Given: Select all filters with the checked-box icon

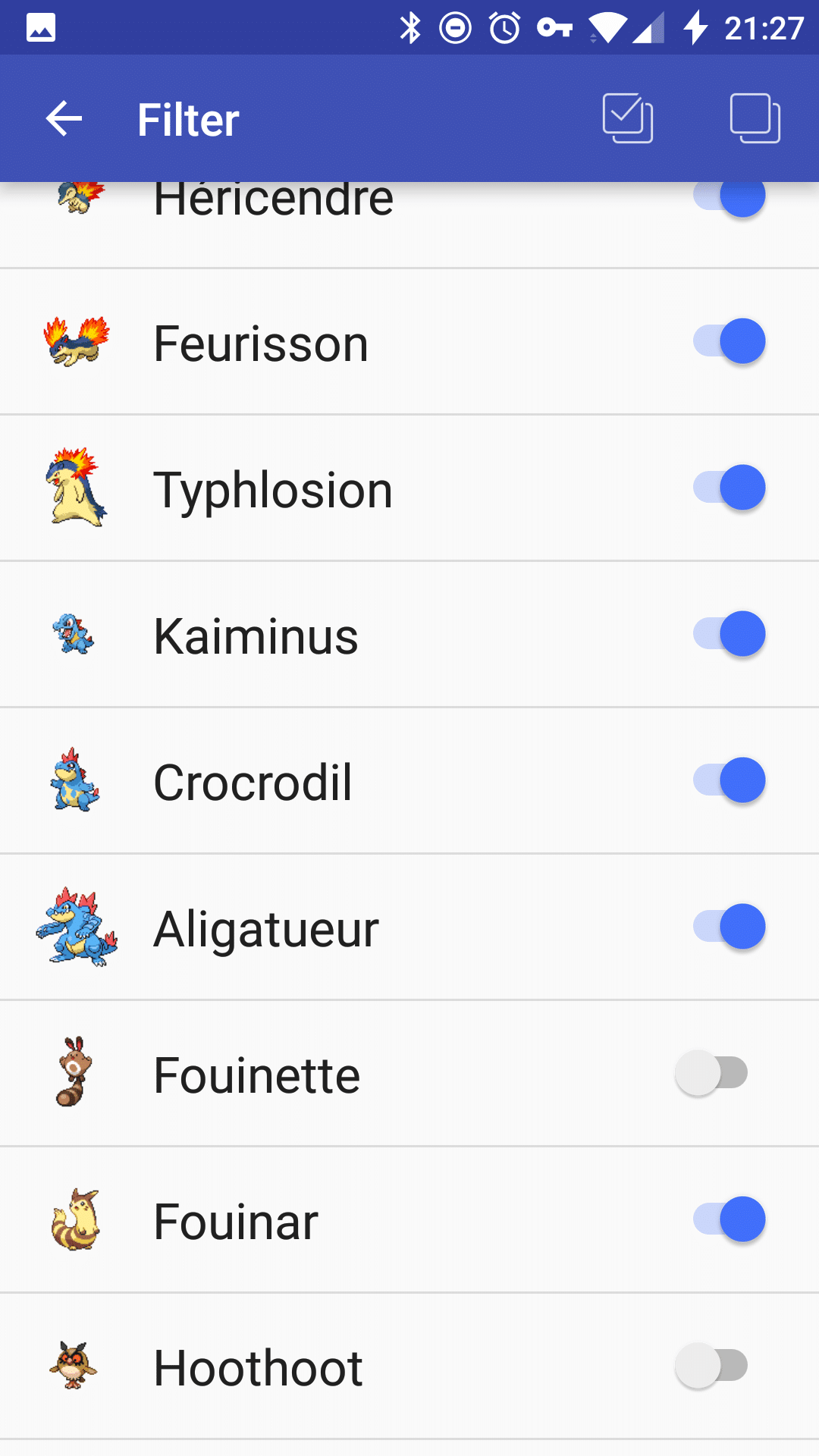Looking at the screenshot, I should [x=627, y=118].
